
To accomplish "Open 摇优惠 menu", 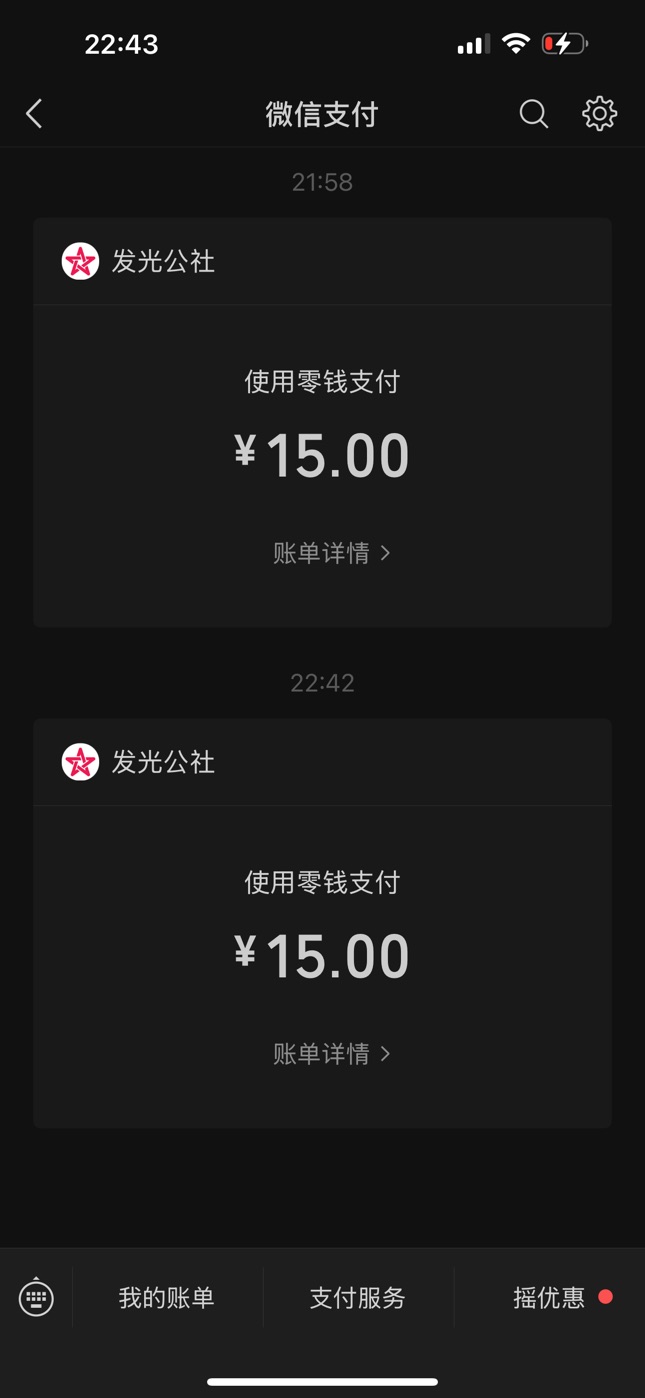I will (549, 1298).
